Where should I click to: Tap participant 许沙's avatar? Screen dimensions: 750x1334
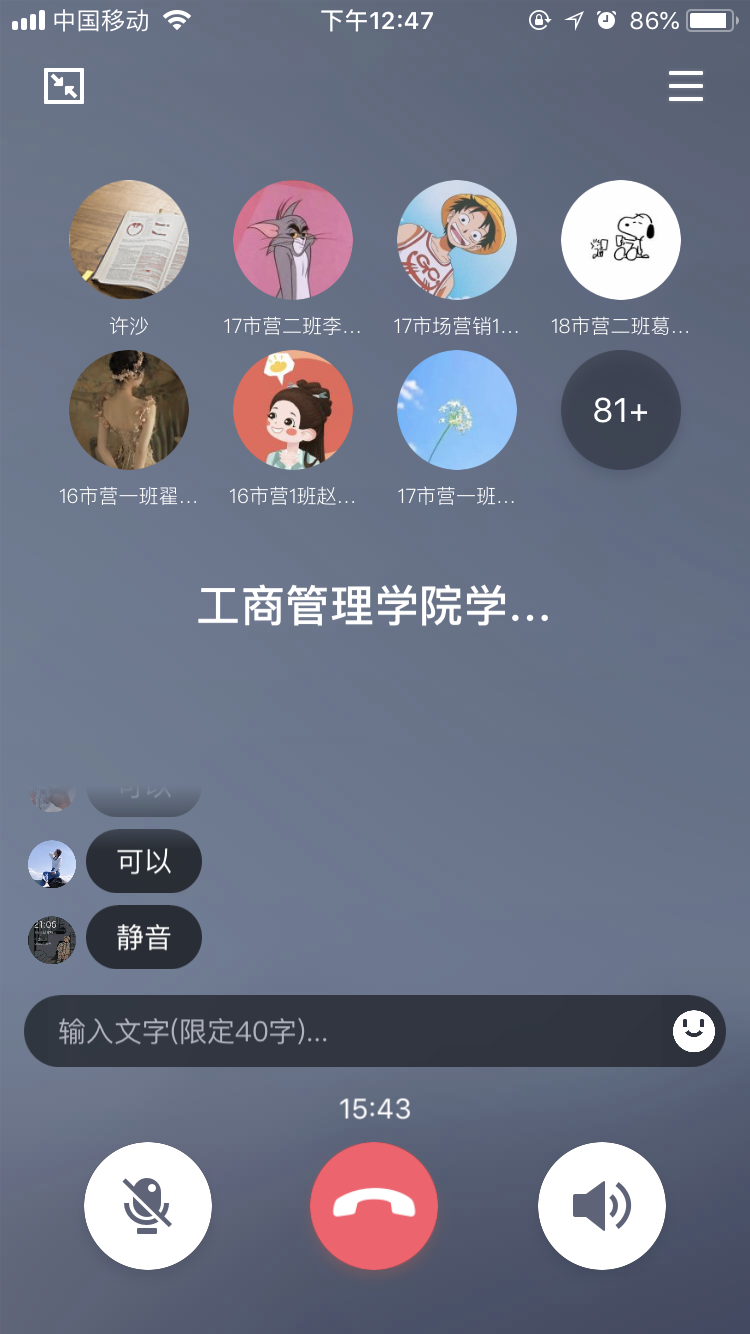click(x=129, y=240)
